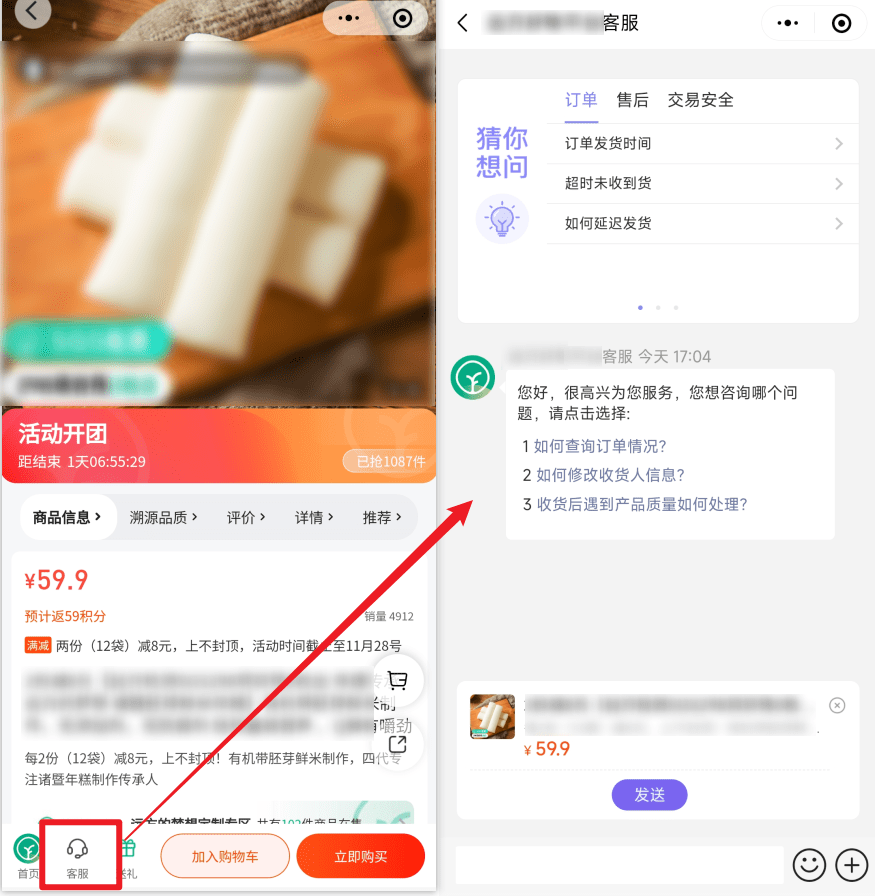Open the floating shopping cart icon

point(398,681)
